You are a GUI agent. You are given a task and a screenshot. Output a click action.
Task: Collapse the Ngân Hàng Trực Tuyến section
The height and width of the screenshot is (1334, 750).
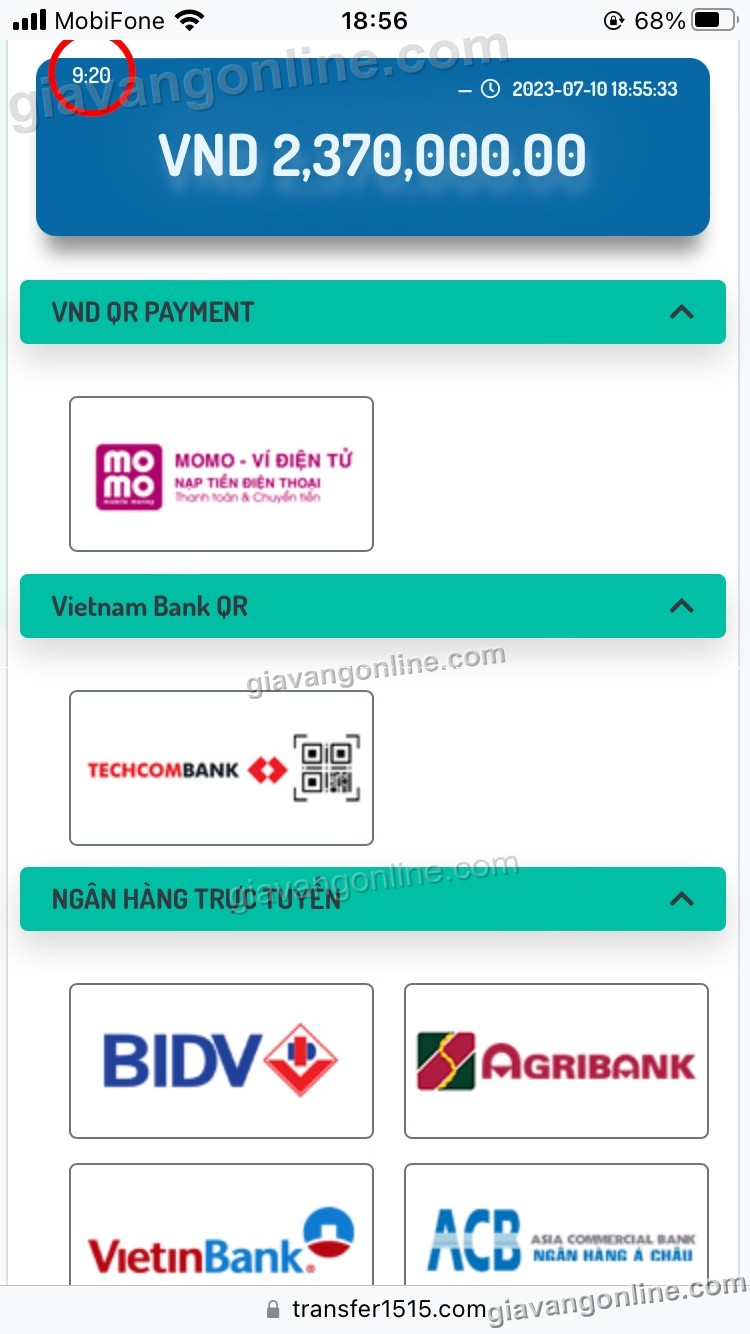coord(681,899)
